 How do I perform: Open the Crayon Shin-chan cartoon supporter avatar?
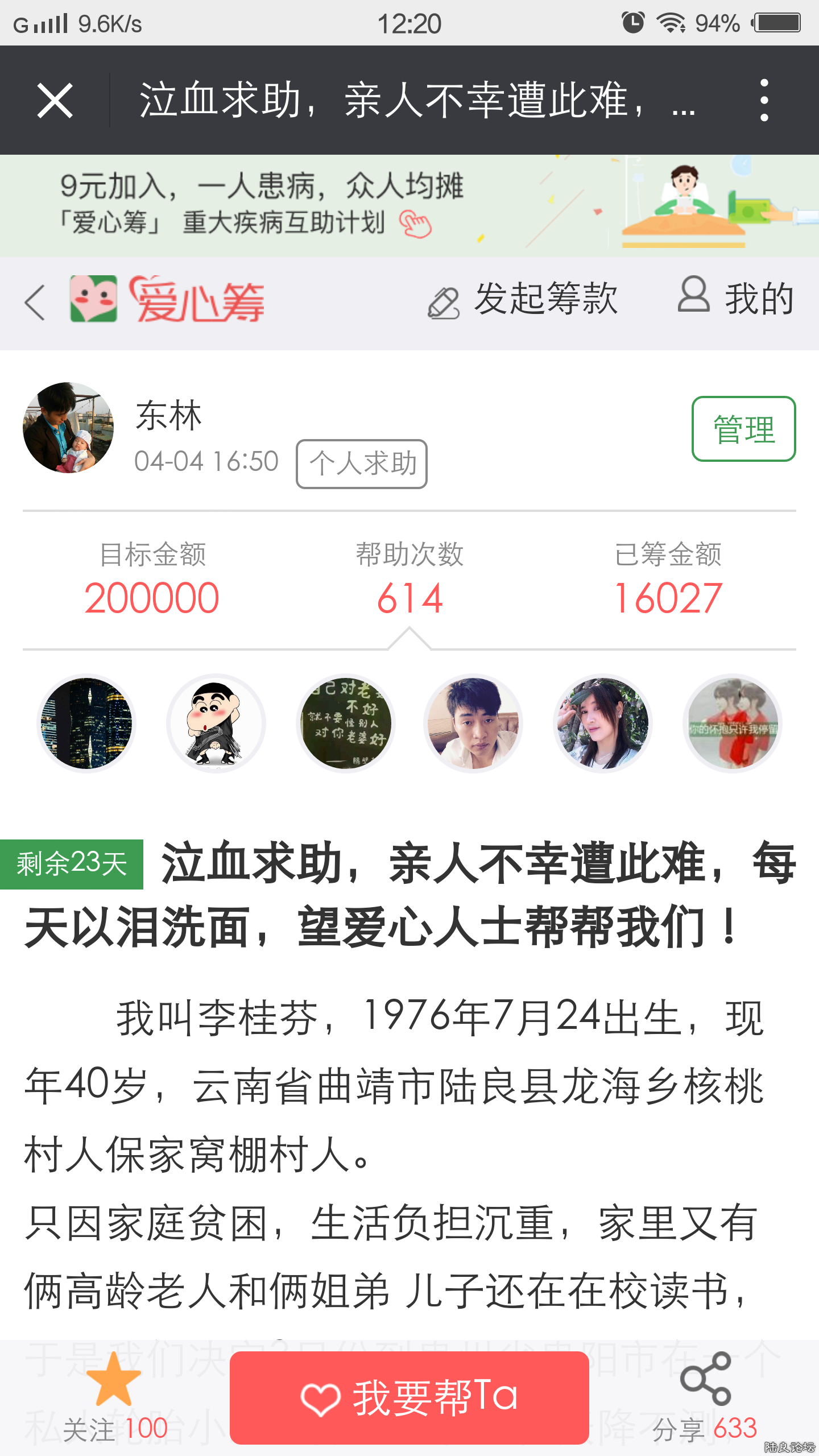[216, 723]
